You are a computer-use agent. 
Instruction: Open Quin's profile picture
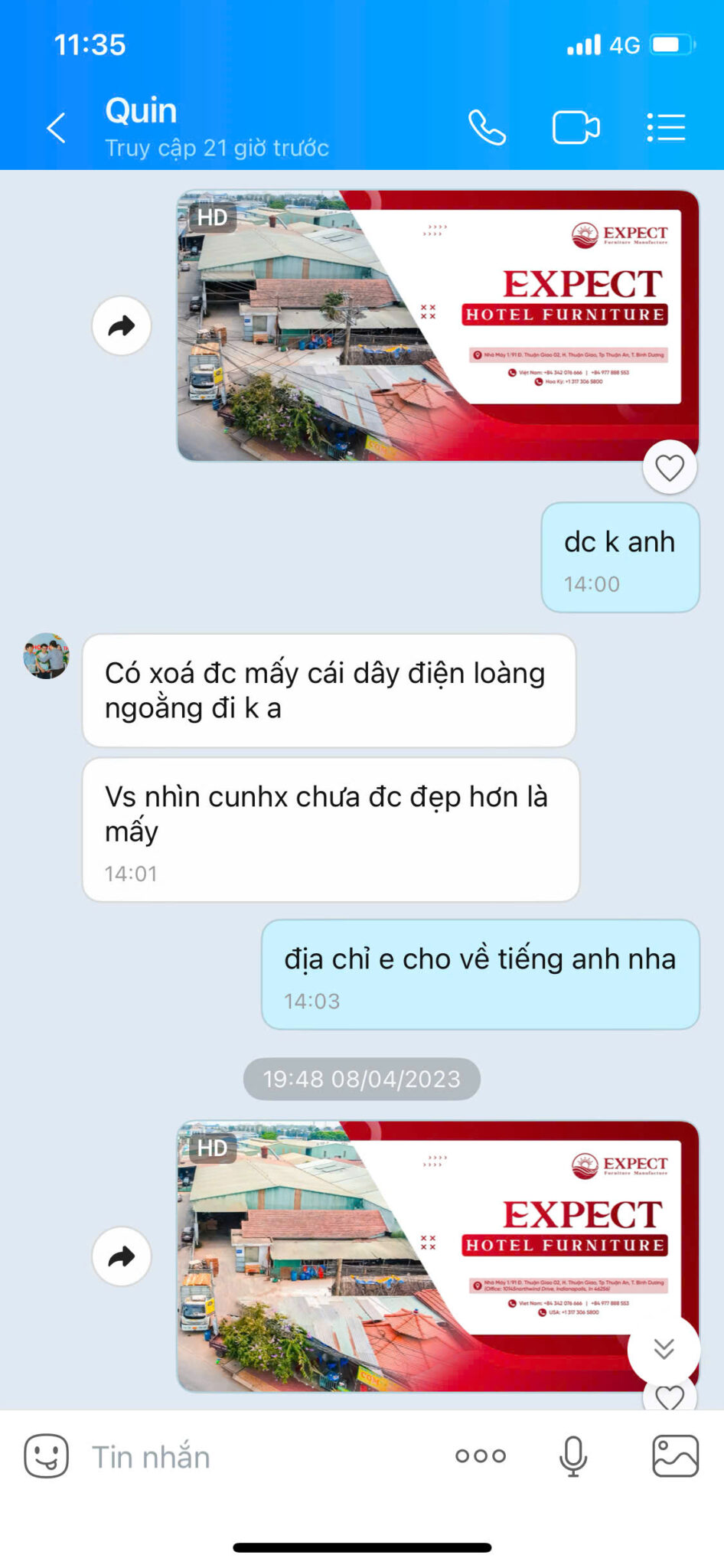[x=46, y=656]
